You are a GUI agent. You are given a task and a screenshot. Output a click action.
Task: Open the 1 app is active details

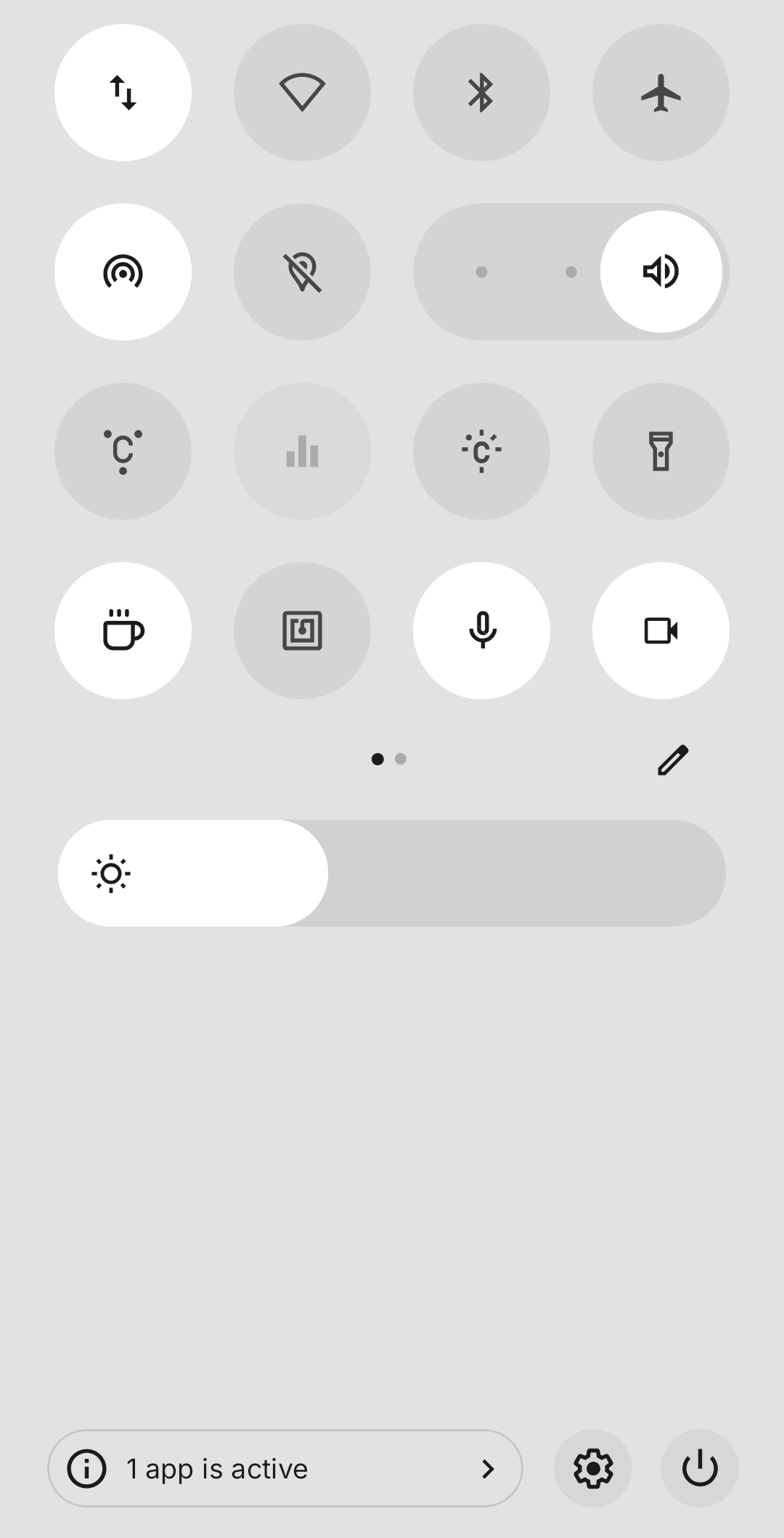click(285, 1468)
